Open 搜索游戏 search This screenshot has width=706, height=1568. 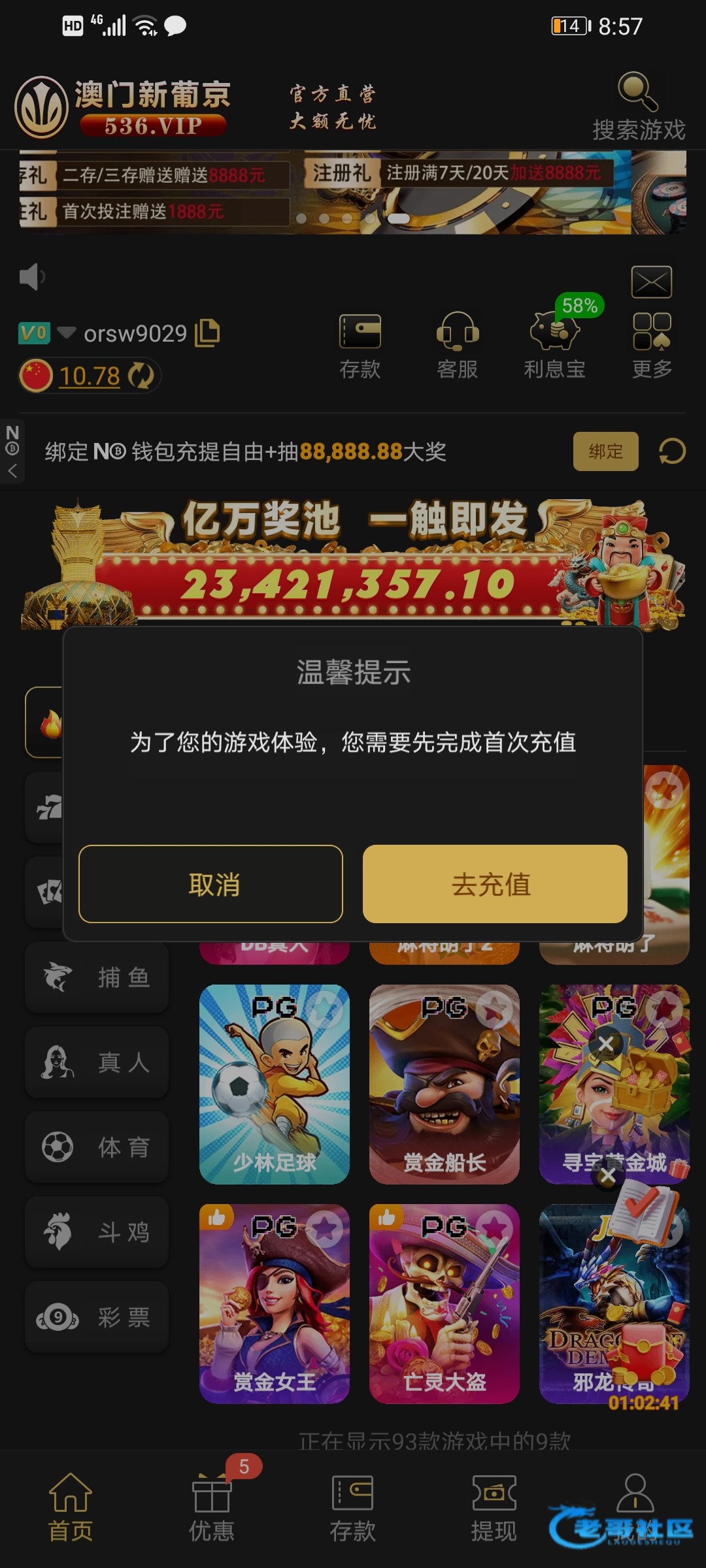click(x=639, y=107)
